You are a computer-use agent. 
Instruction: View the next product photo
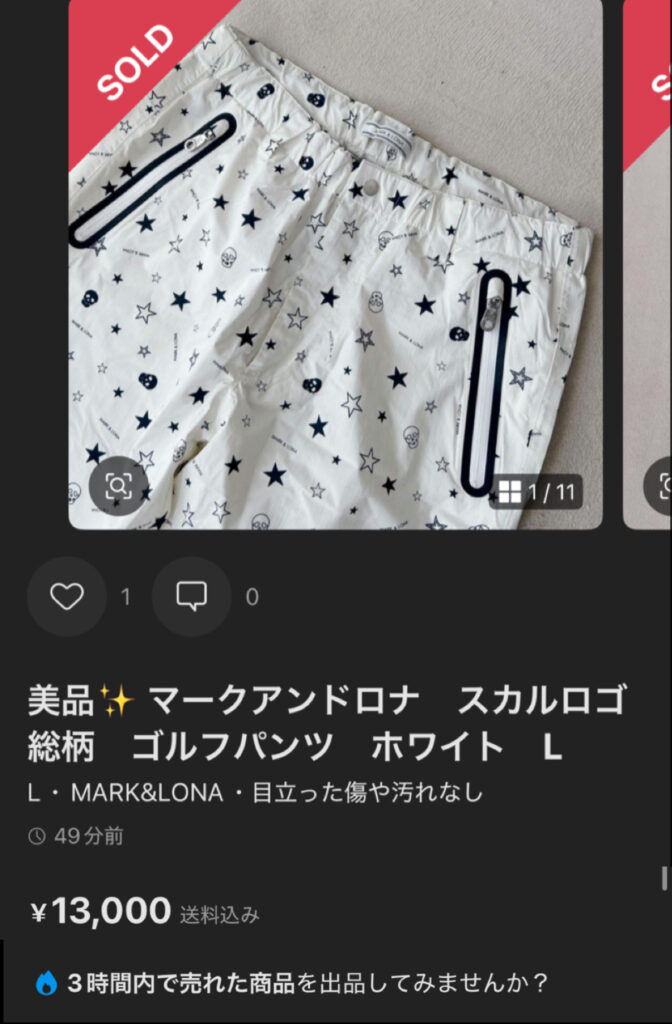click(x=648, y=260)
